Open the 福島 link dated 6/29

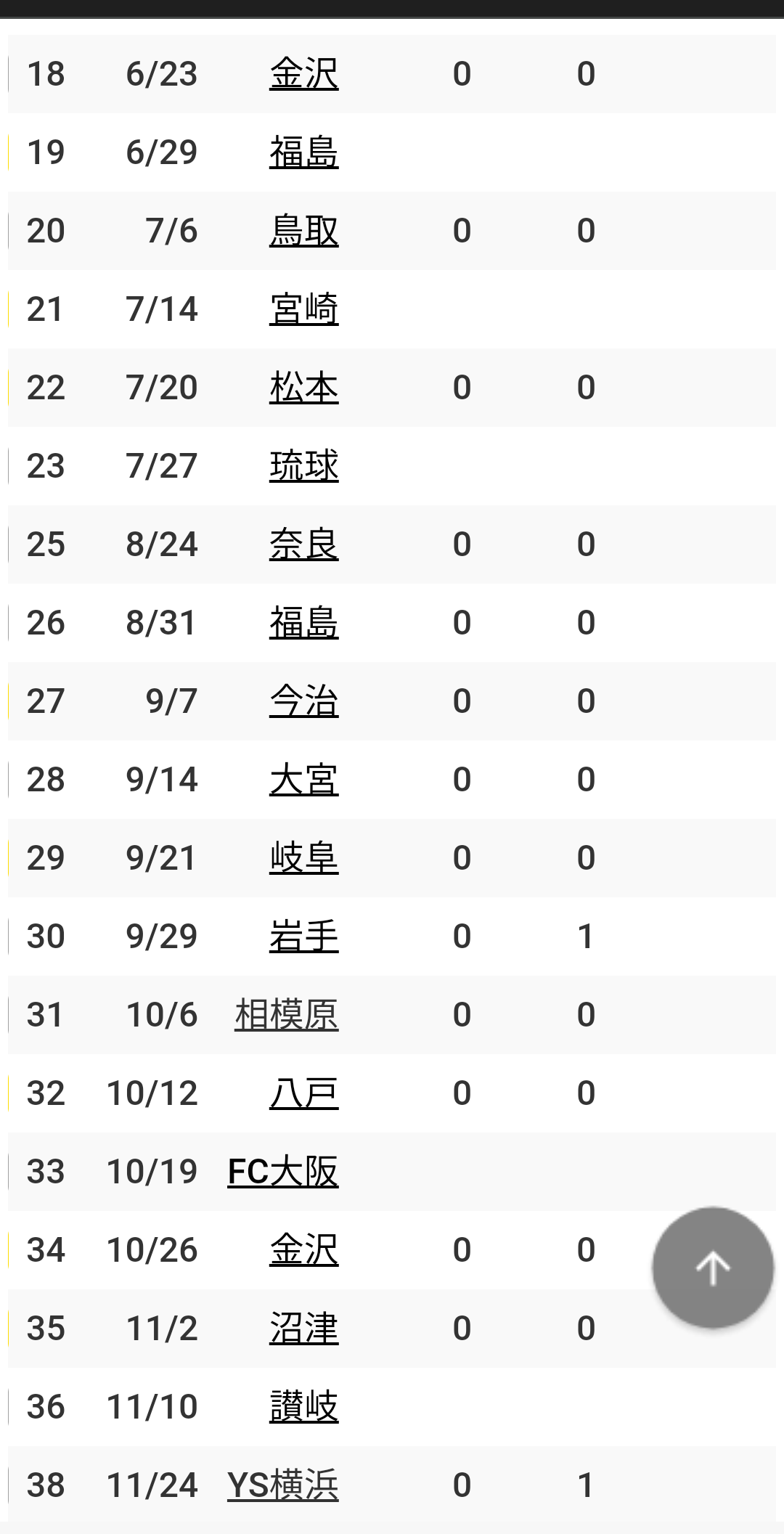point(304,152)
